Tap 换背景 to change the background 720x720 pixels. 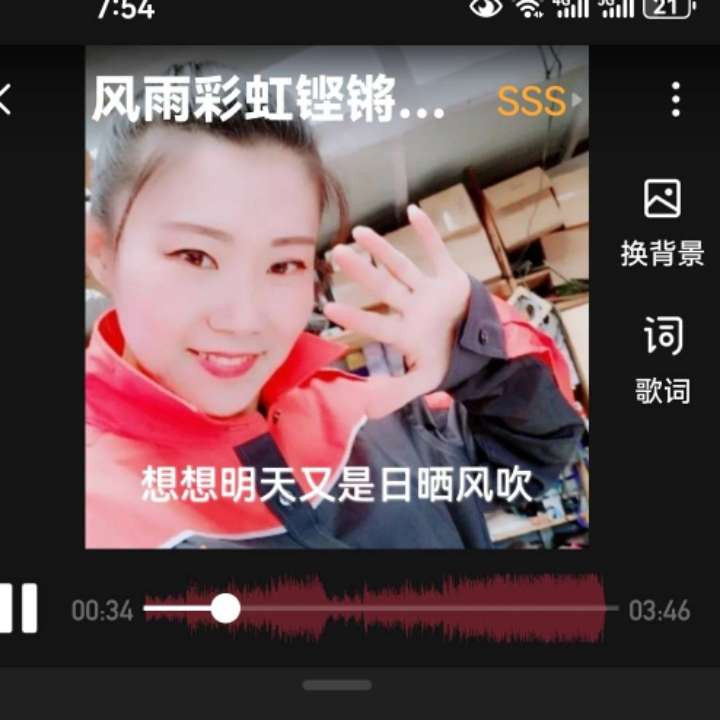662,223
